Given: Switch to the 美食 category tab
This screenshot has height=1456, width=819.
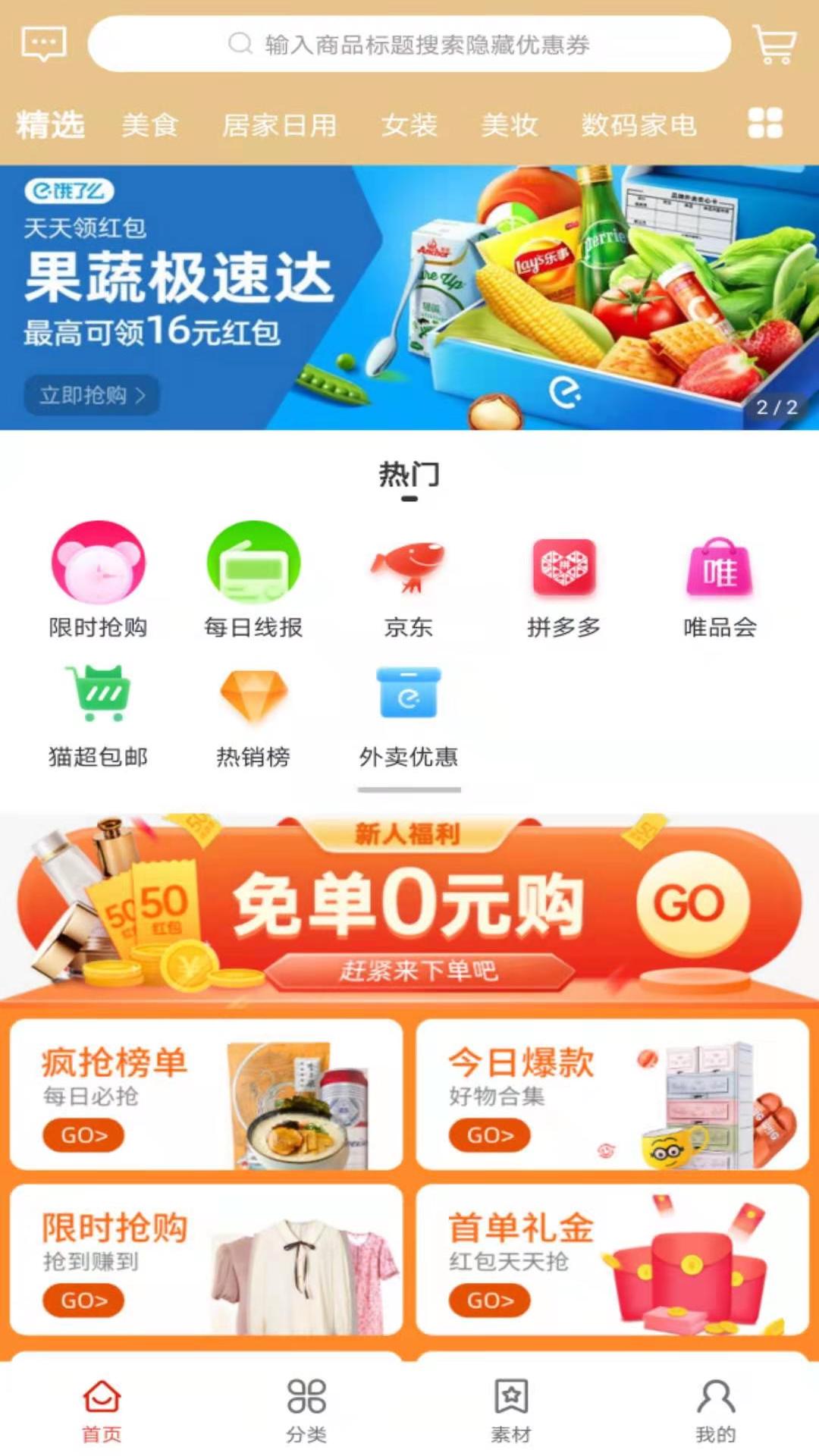Looking at the screenshot, I should coord(150,125).
